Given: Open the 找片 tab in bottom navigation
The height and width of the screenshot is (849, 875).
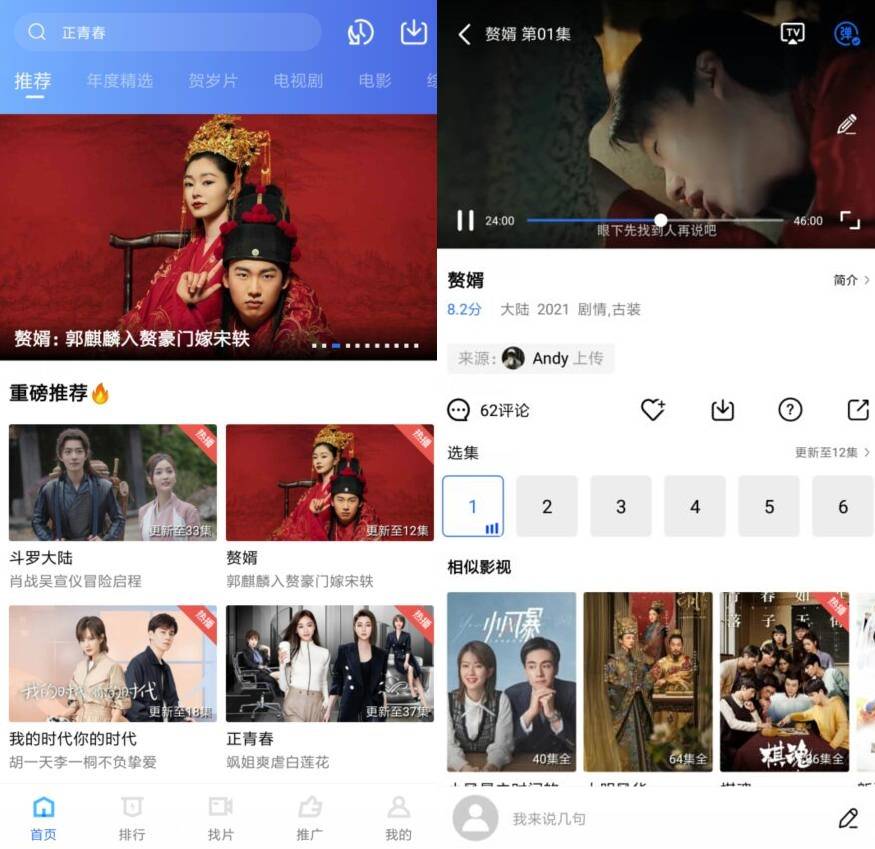Looking at the screenshot, I should tap(220, 817).
